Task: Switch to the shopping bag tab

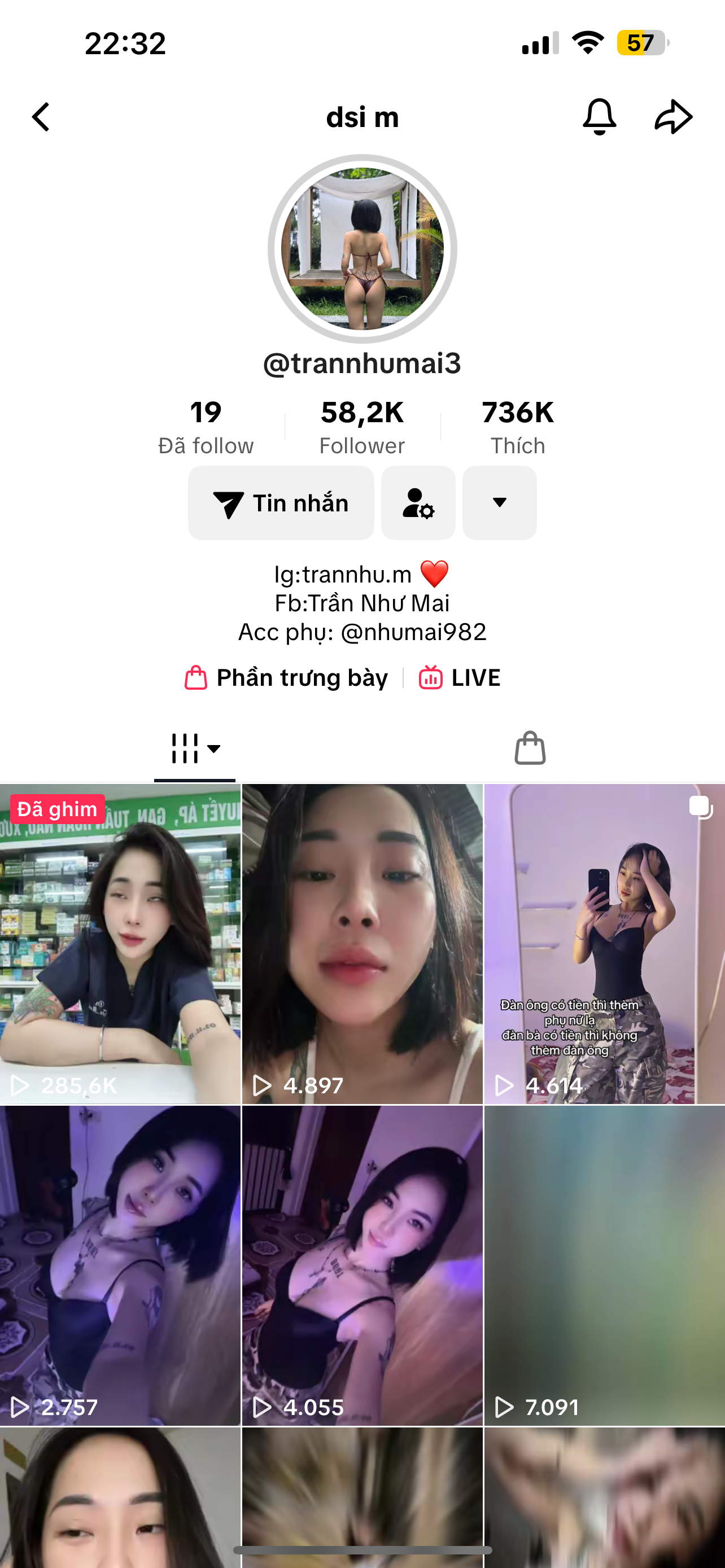Action: click(530, 748)
